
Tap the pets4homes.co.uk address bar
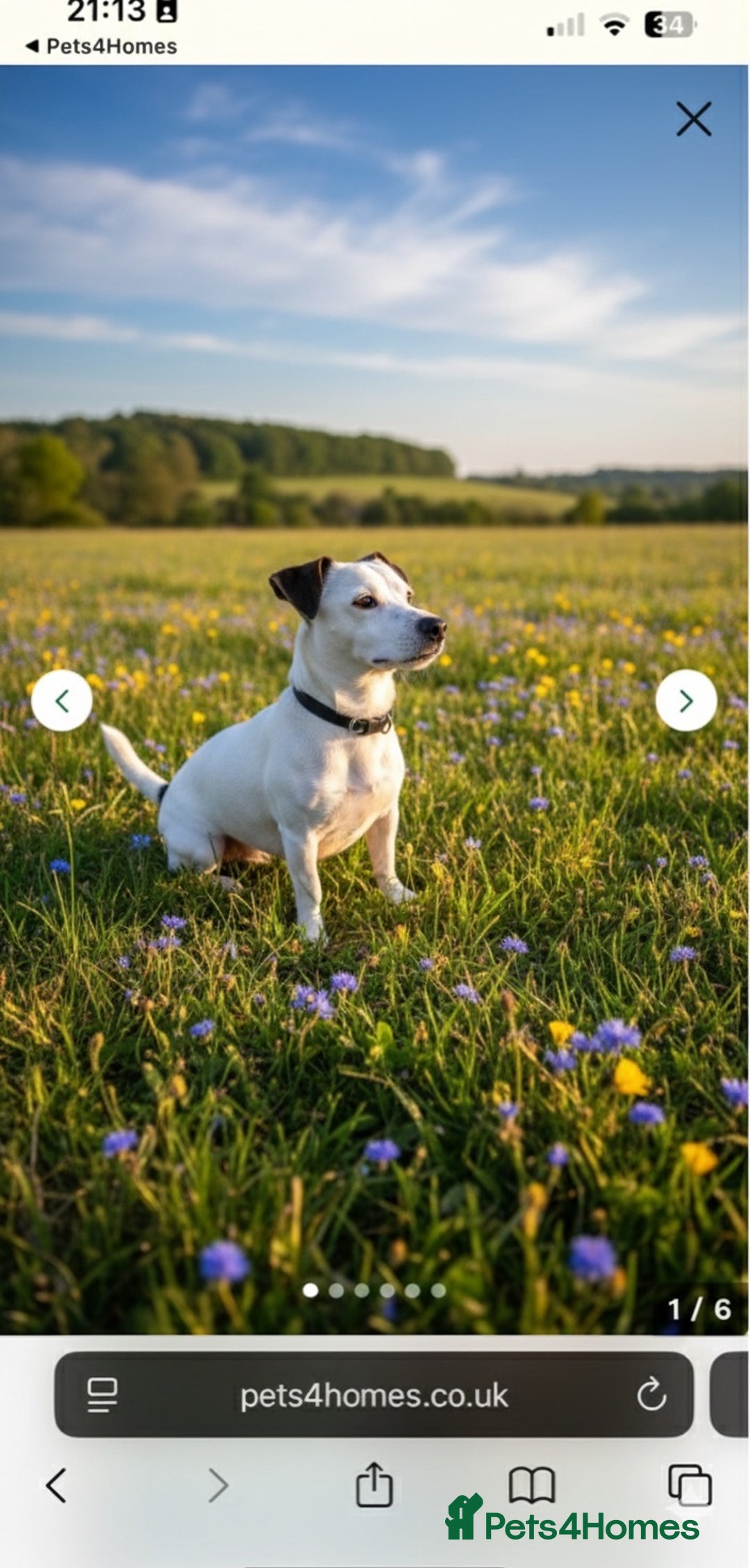[x=374, y=1396]
